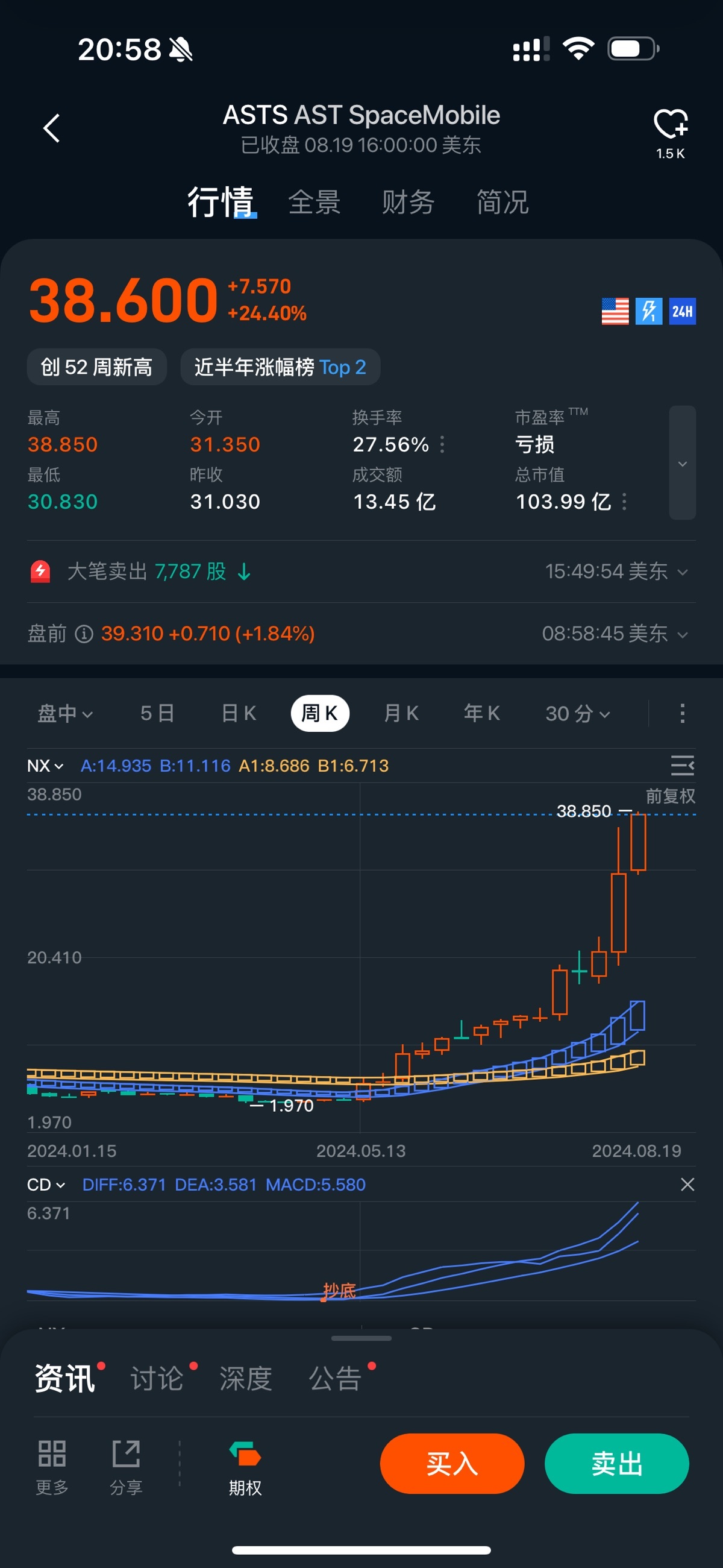The width and height of the screenshot is (723, 1568).
Task: View the 简况 tab
Action: point(502,202)
